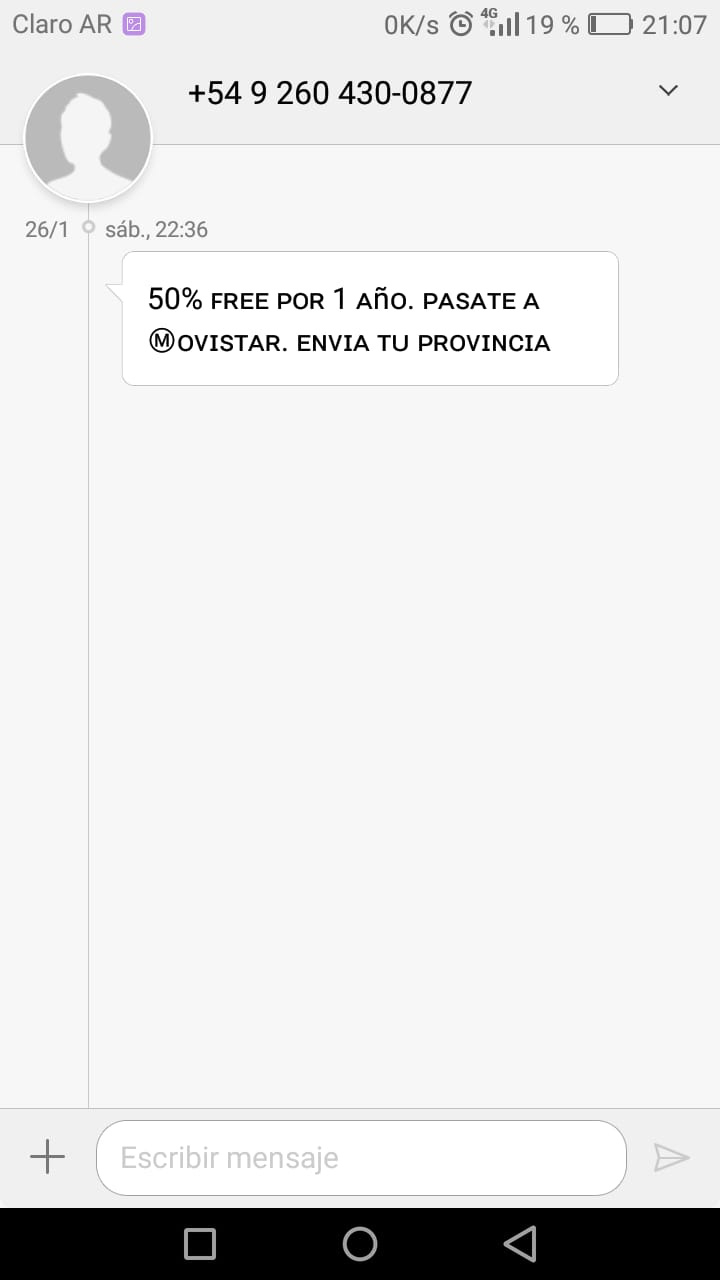This screenshot has height=1280, width=720.
Task: Send the message with the arrow icon
Action: [x=671, y=1158]
